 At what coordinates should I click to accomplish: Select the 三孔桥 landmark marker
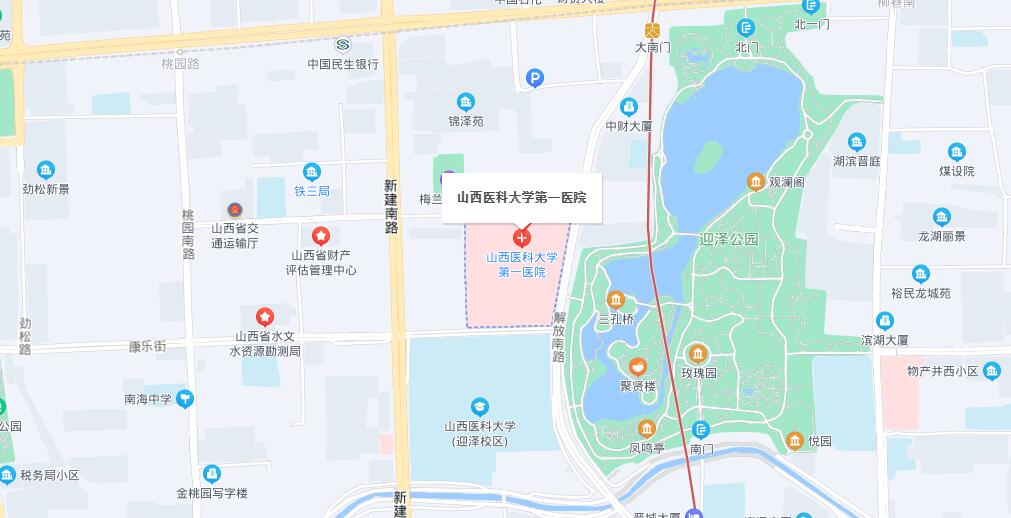(x=616, y=300)
